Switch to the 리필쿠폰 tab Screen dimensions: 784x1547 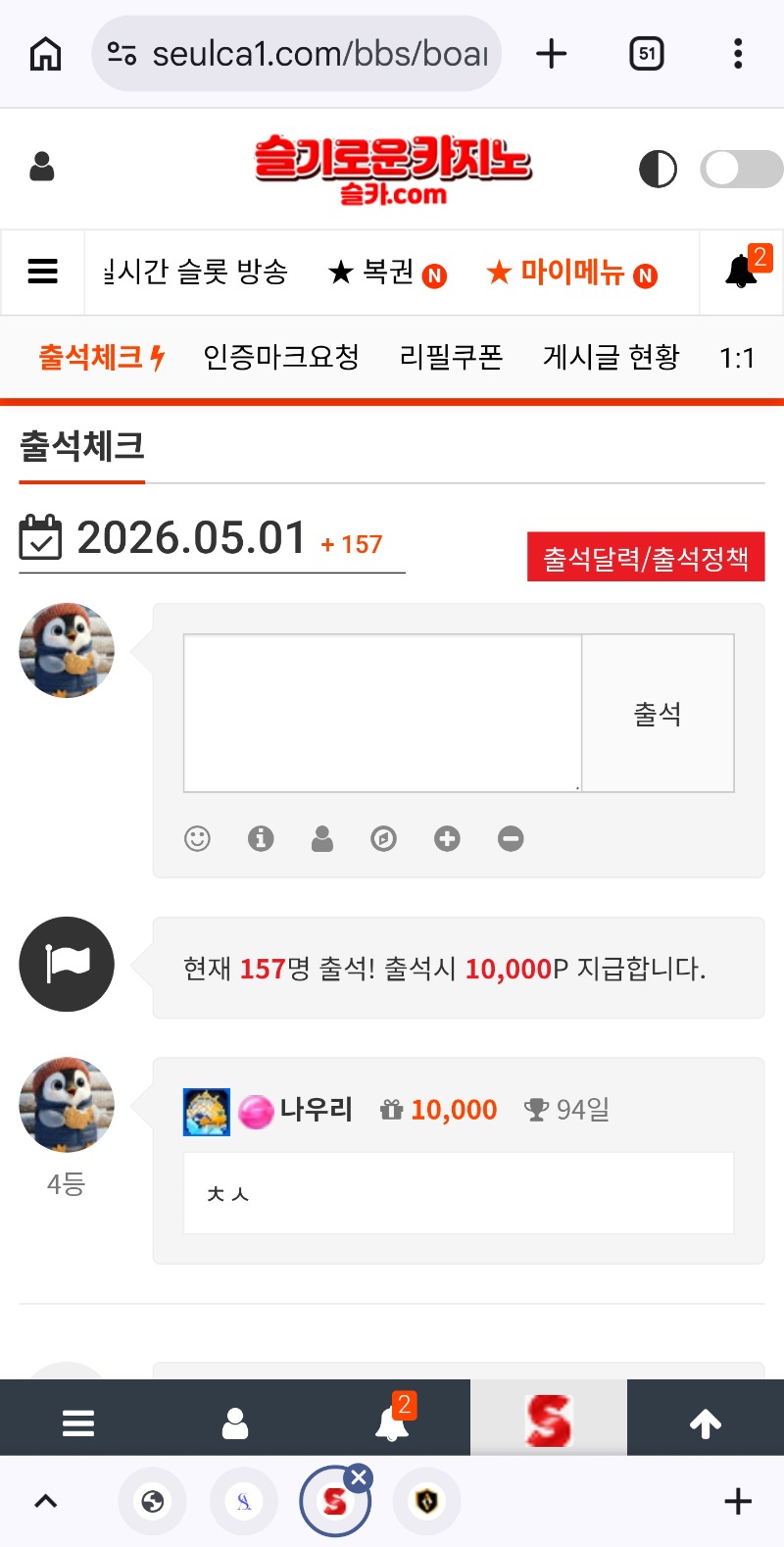[451, 357]
